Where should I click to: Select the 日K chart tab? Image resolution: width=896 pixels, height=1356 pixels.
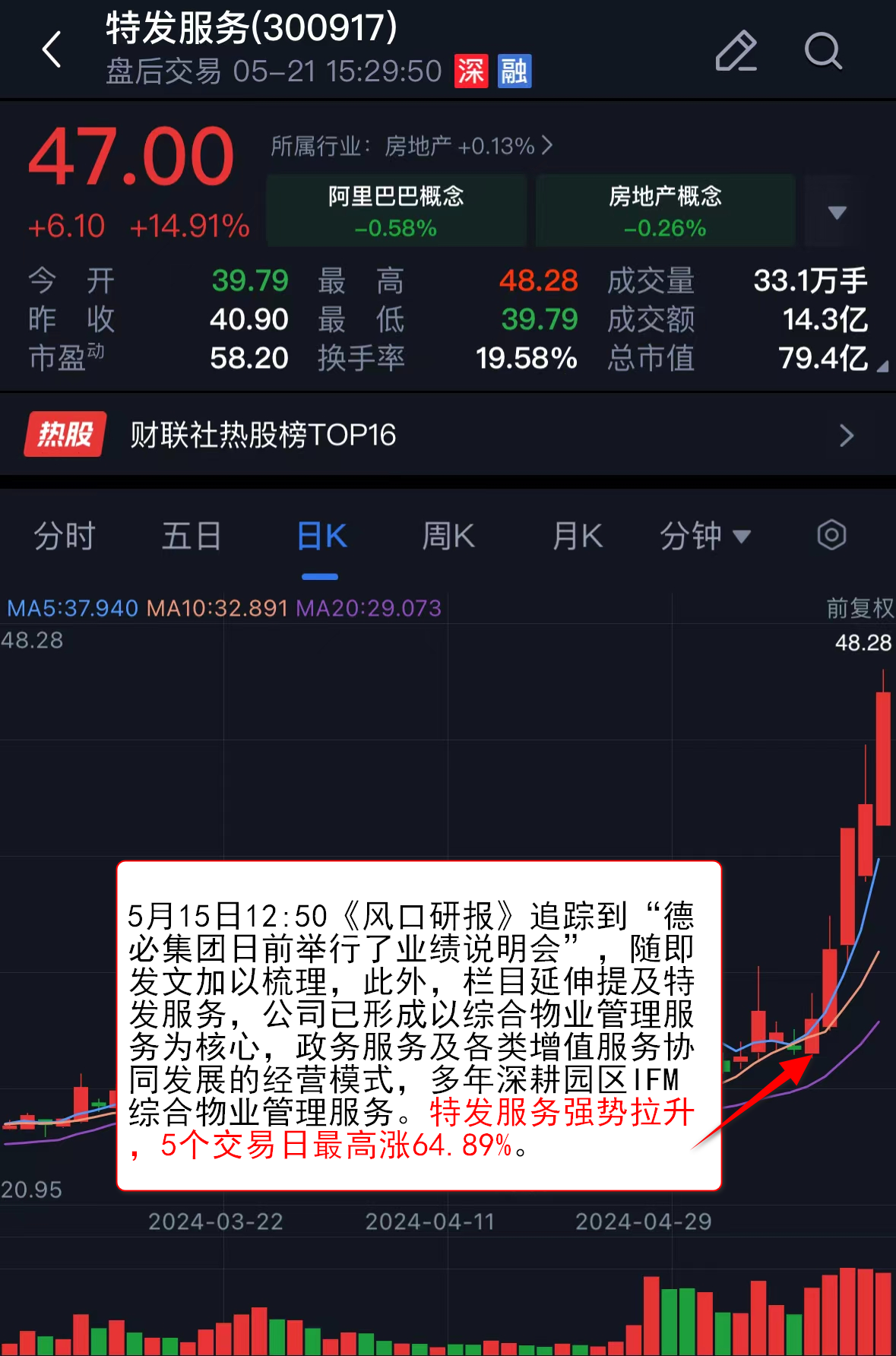coord(321,537)
